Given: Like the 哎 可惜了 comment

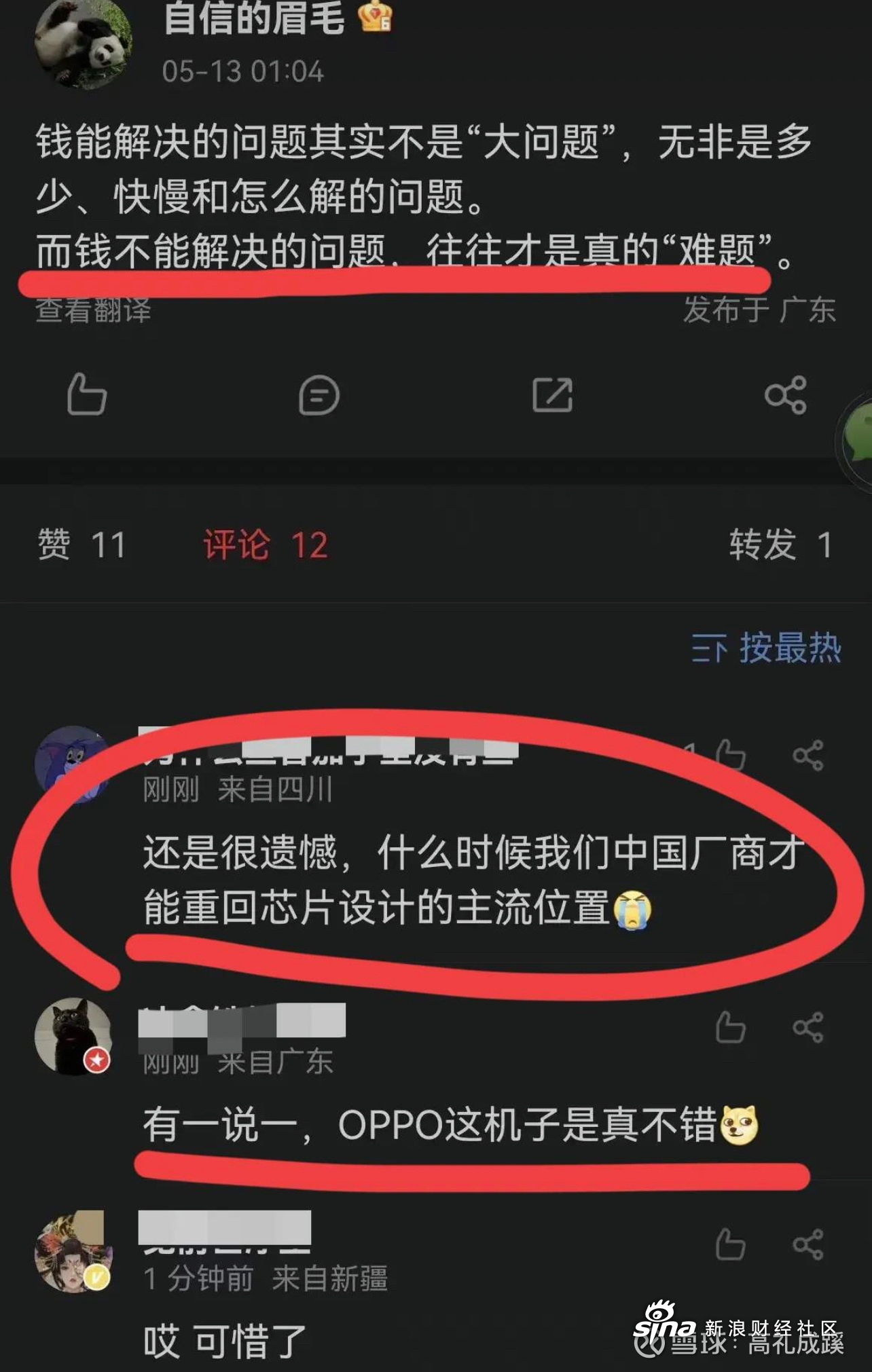Looking at the screenshot, I should pos(730,1244).
